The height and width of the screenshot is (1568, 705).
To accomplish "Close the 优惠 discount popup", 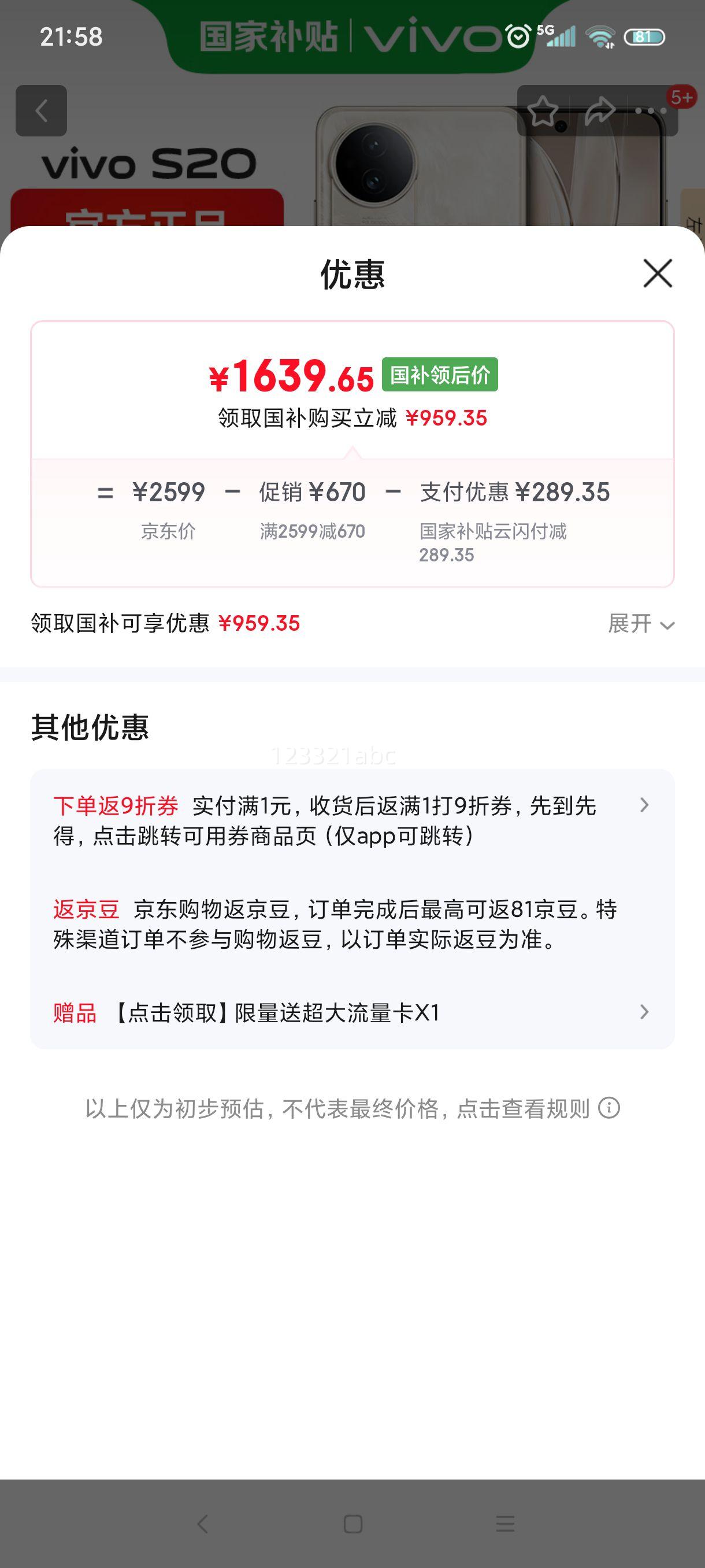I will click(657, 274).
